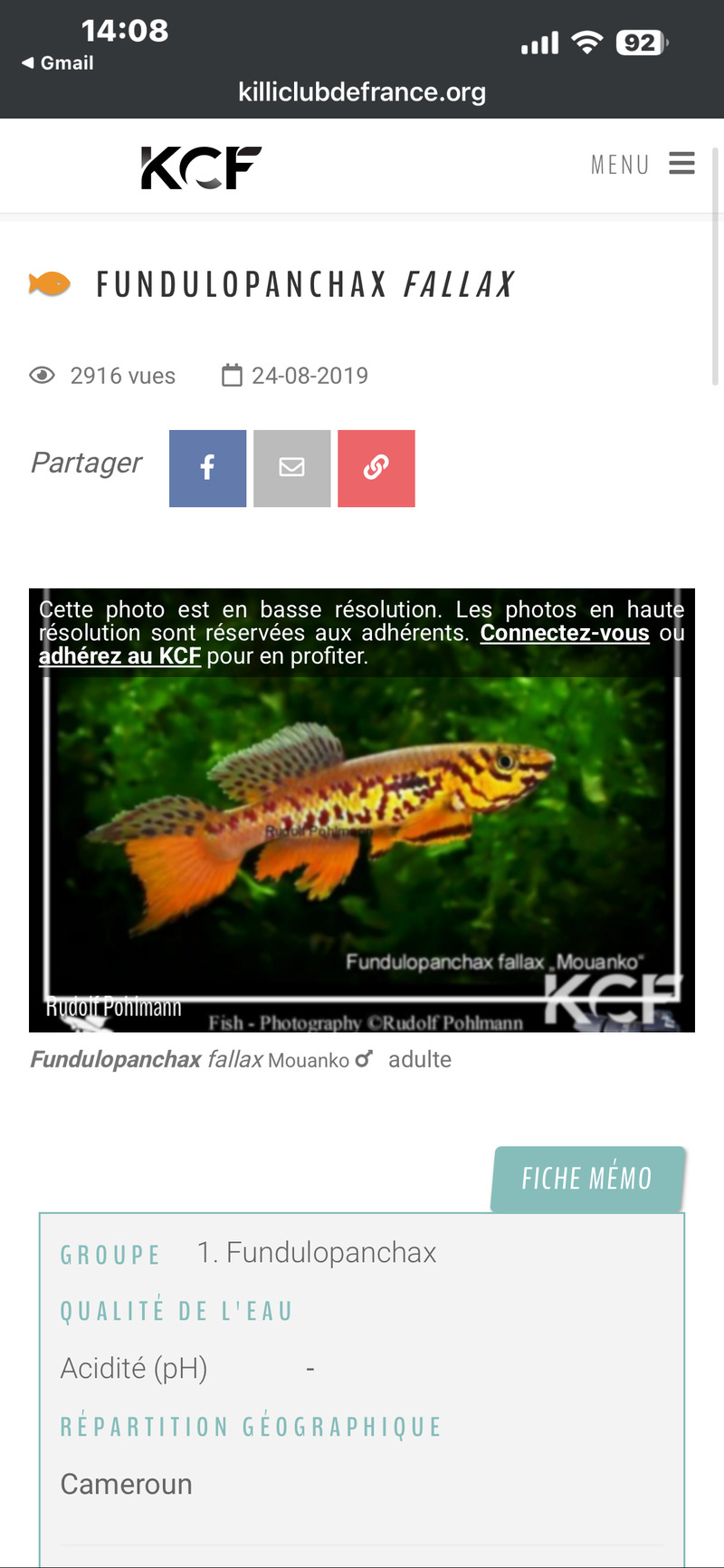Screen dimensions: 724x1568
Task: Open the Fundulopanchax fallax Mouanko photo
Action: tap(362, 842)
